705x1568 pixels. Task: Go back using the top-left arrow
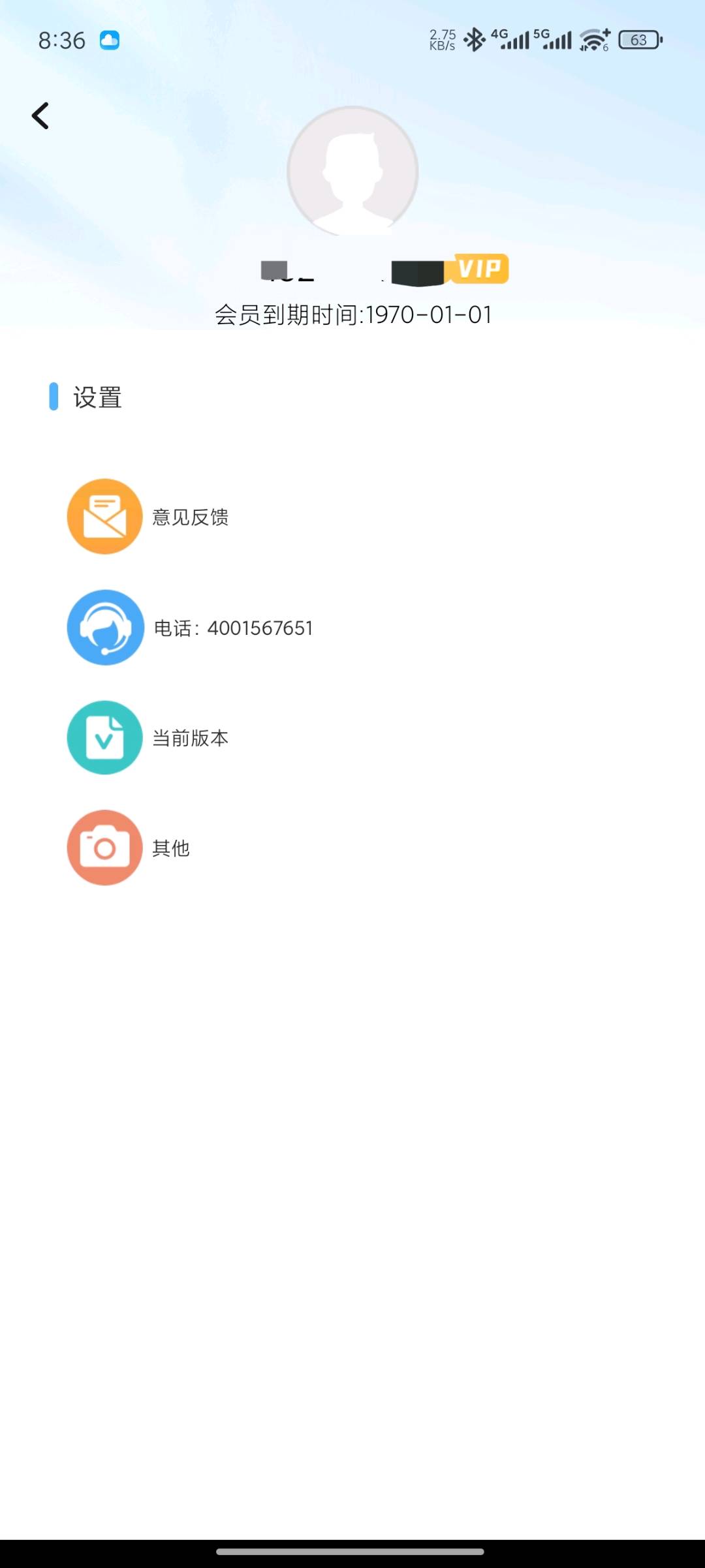click(40, 116)
